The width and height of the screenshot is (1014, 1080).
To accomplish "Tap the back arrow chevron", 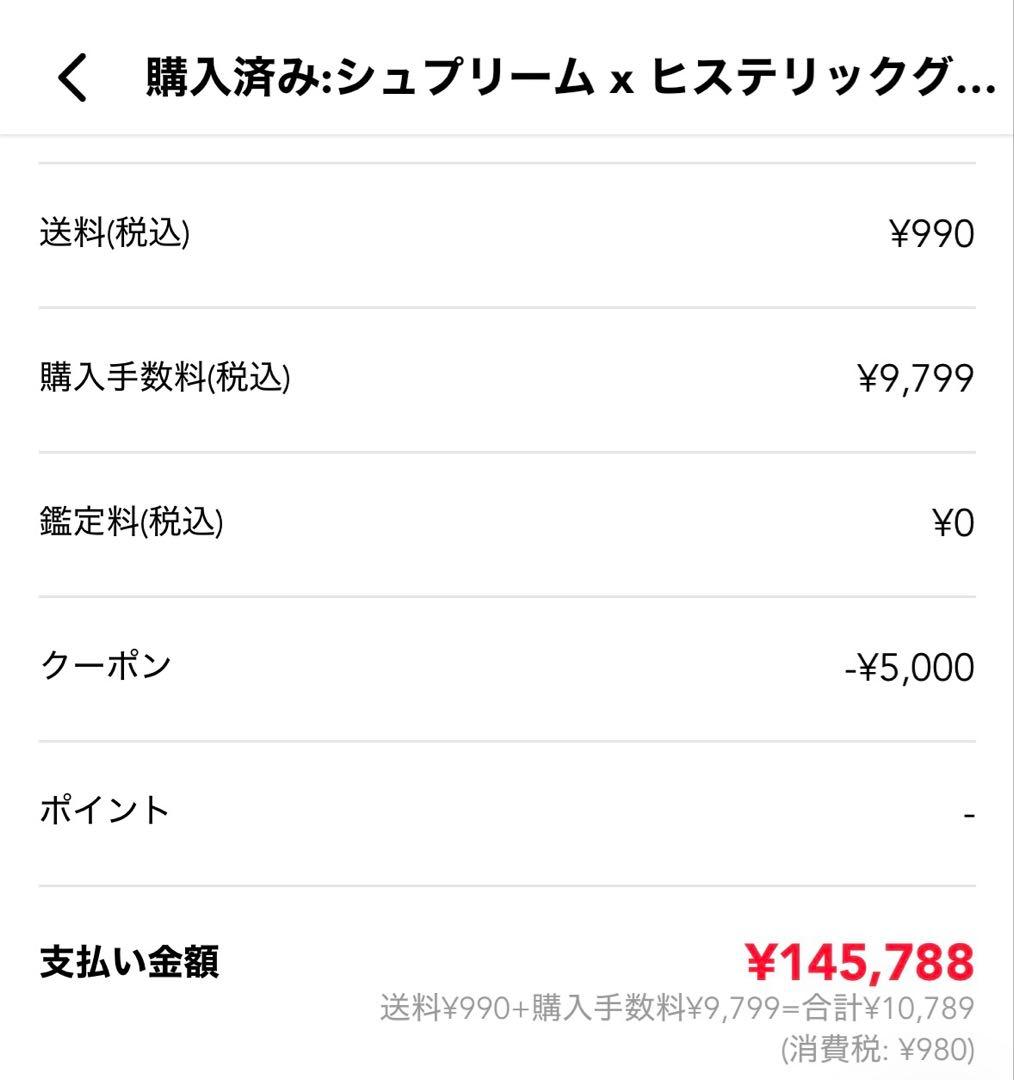I will point(72,74).
